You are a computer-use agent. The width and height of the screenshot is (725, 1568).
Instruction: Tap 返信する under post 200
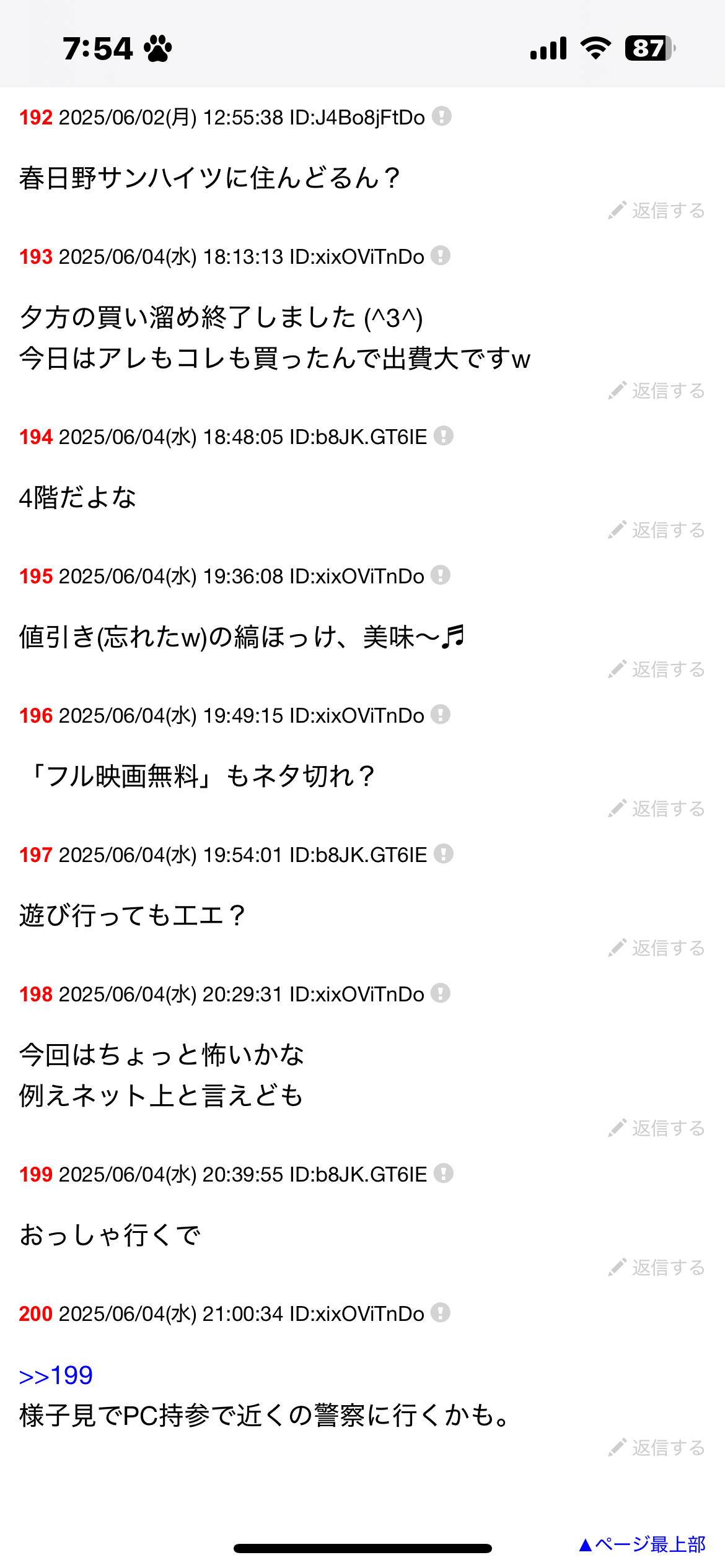pos(656,1448)
